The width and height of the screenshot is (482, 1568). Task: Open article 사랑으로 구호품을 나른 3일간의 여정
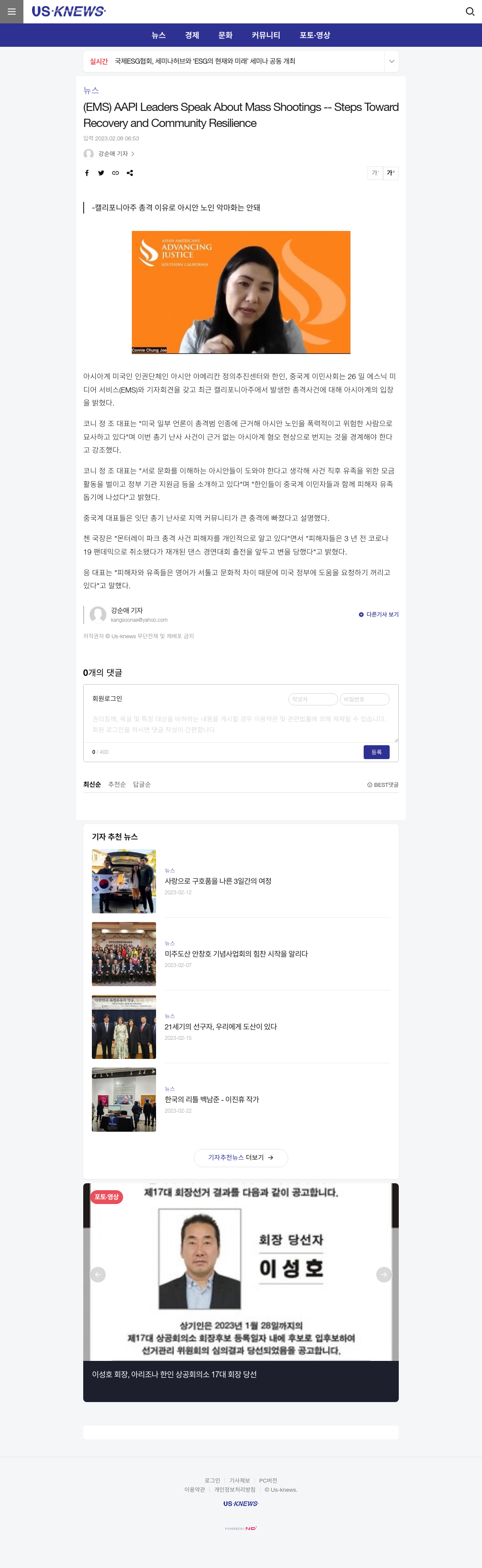pyautogui.click(x=218, y=881)
